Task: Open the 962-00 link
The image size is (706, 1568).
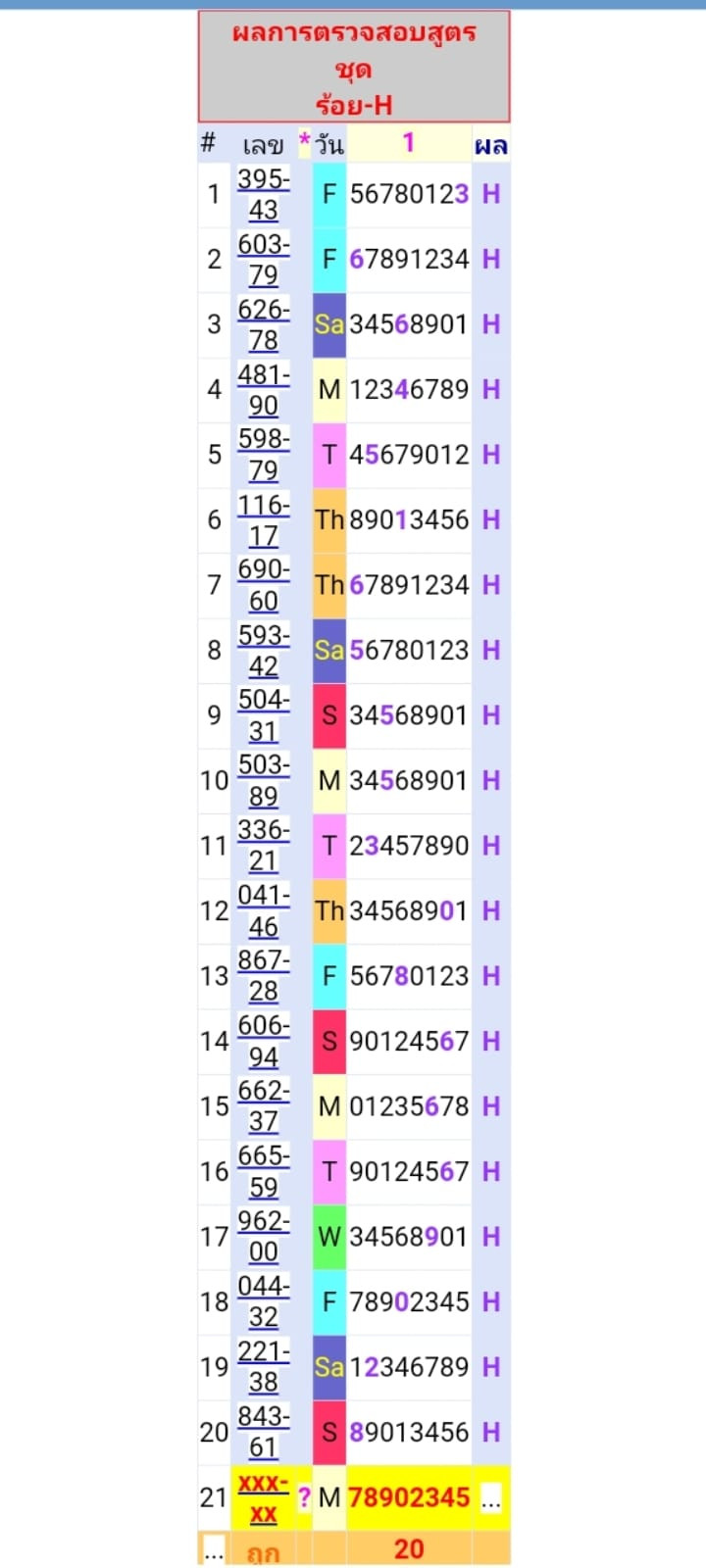Action: coord(263,1236)
